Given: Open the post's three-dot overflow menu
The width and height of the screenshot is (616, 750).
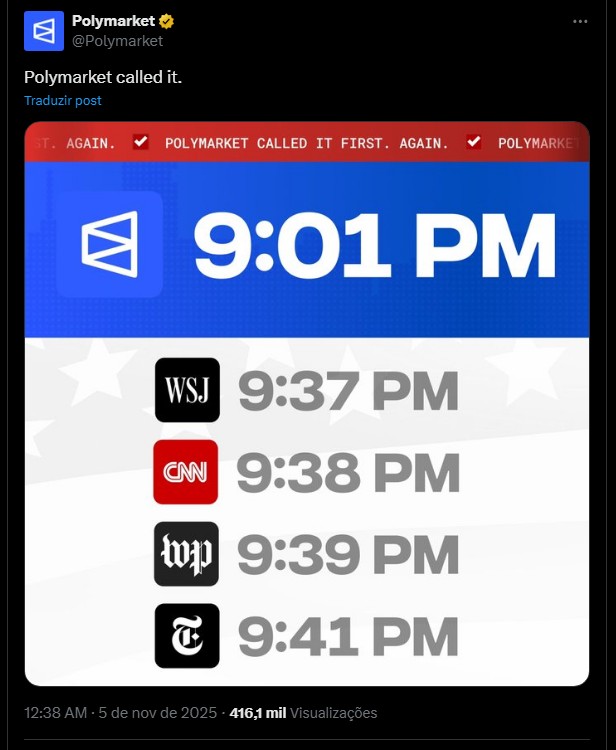Looking at the screenshot, I should pyautogui.click(x=580, y=21).
